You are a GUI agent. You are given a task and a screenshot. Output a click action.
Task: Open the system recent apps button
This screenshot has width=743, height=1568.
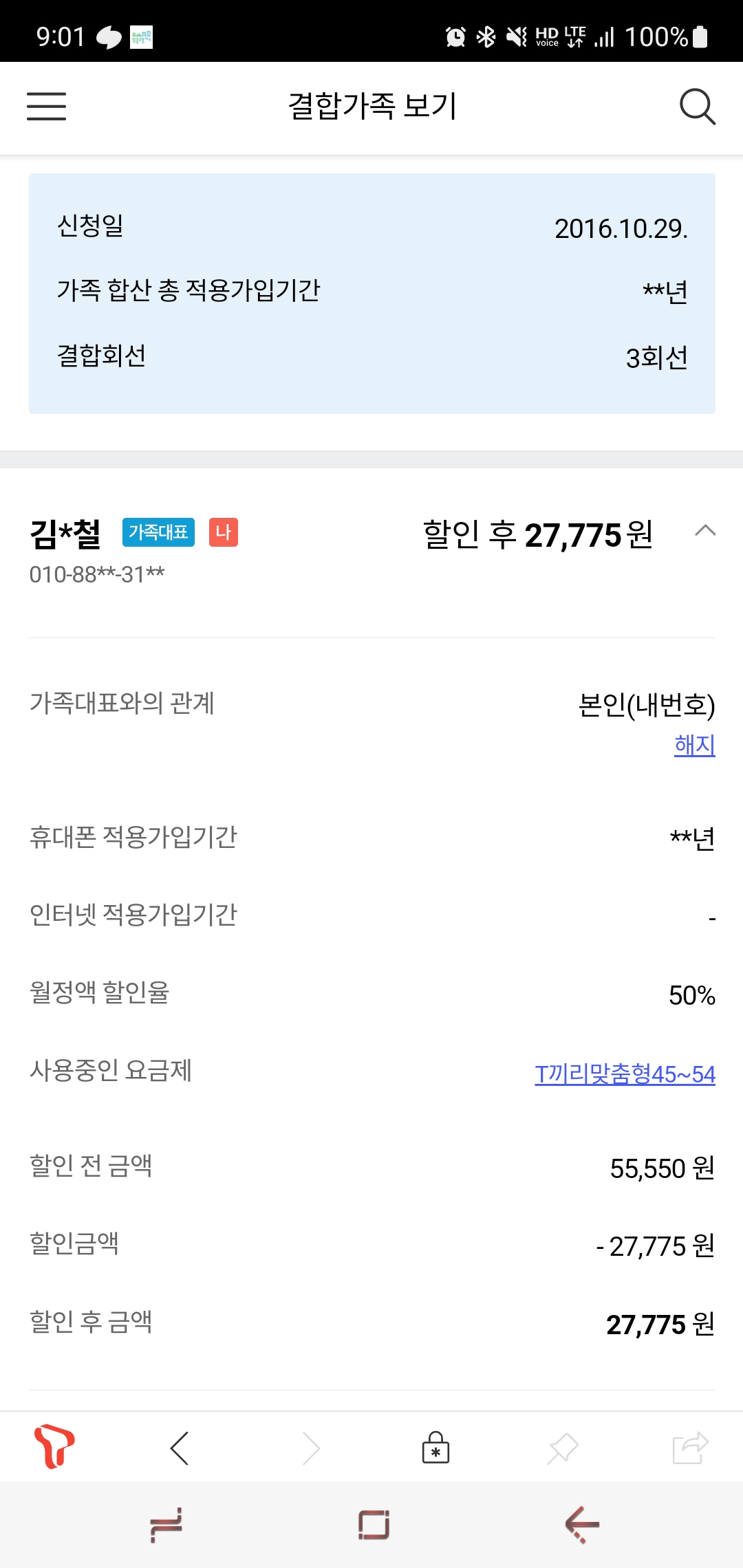pos(166,1525)
